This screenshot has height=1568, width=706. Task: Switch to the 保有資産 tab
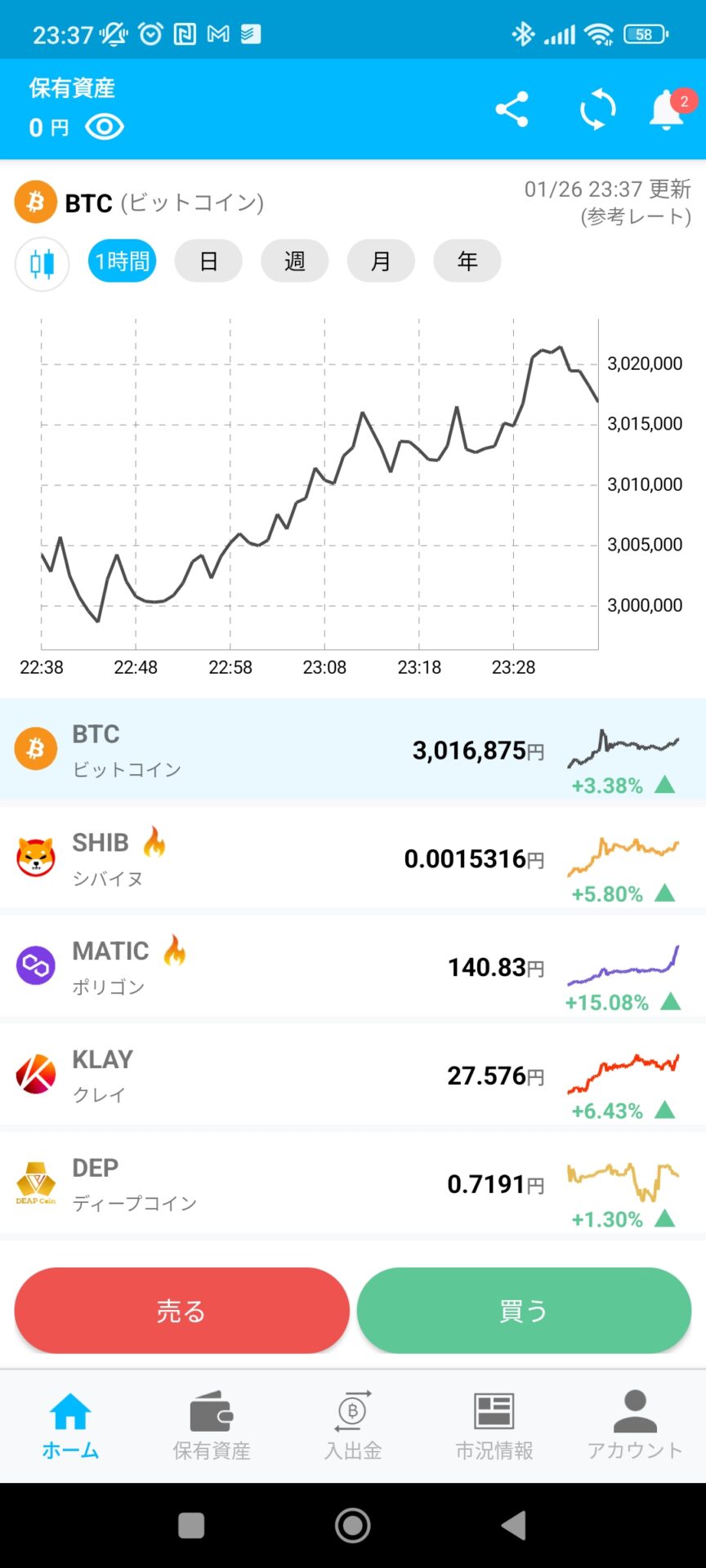tap(212, 1426)
